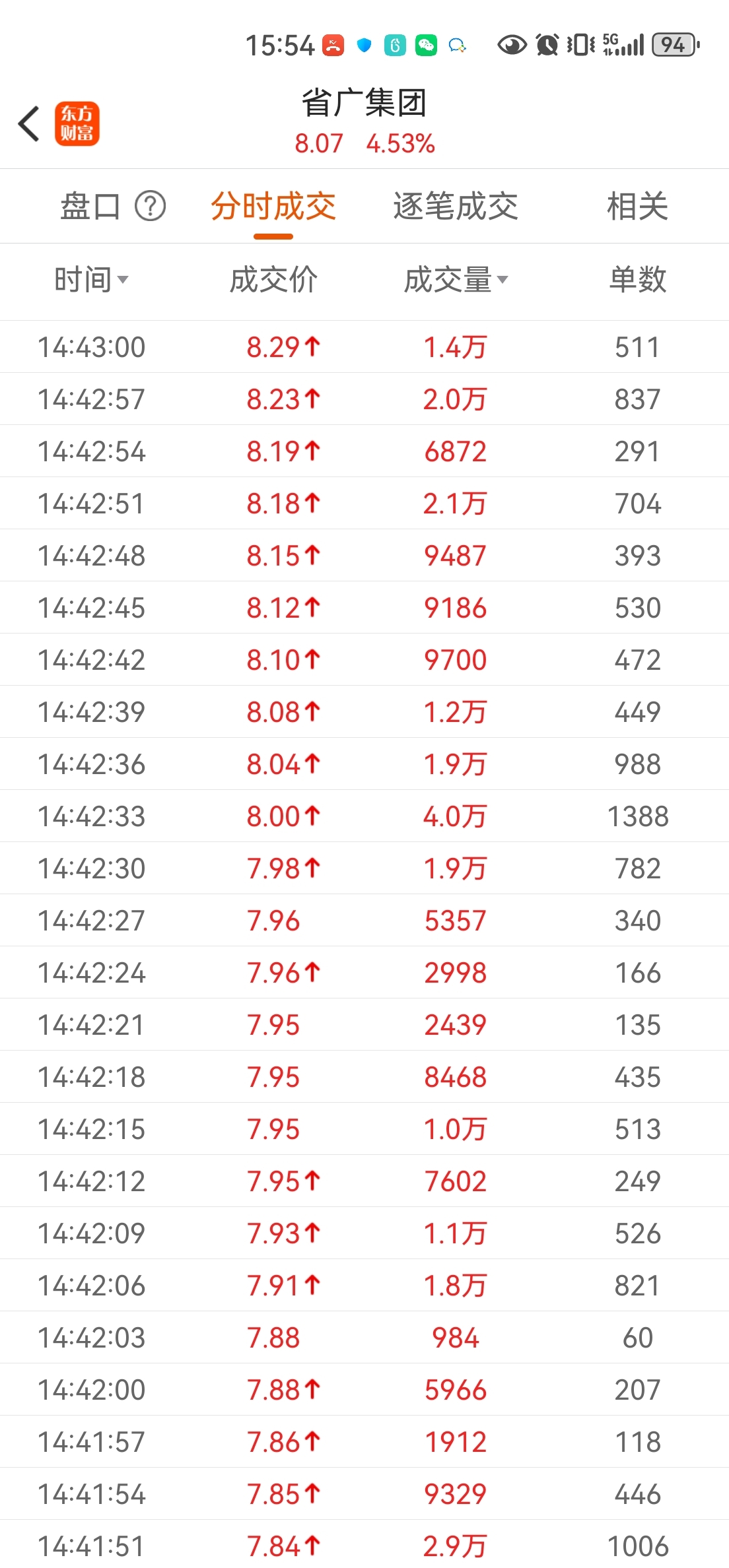729x1568 pixels.
Task: Switch to the 相关 tab
Action: tap(637, 207)
